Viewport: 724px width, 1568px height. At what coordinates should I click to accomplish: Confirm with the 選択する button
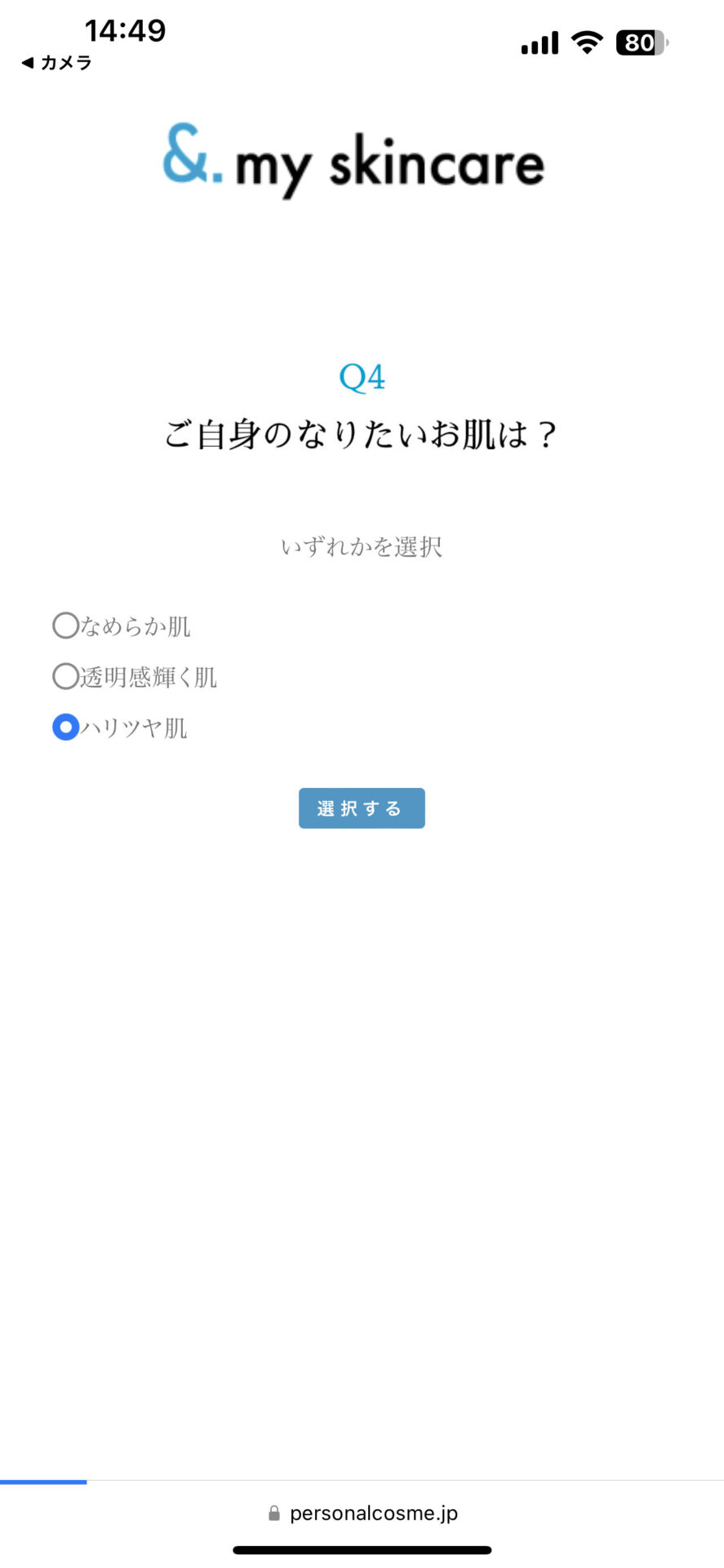(362, 808)
